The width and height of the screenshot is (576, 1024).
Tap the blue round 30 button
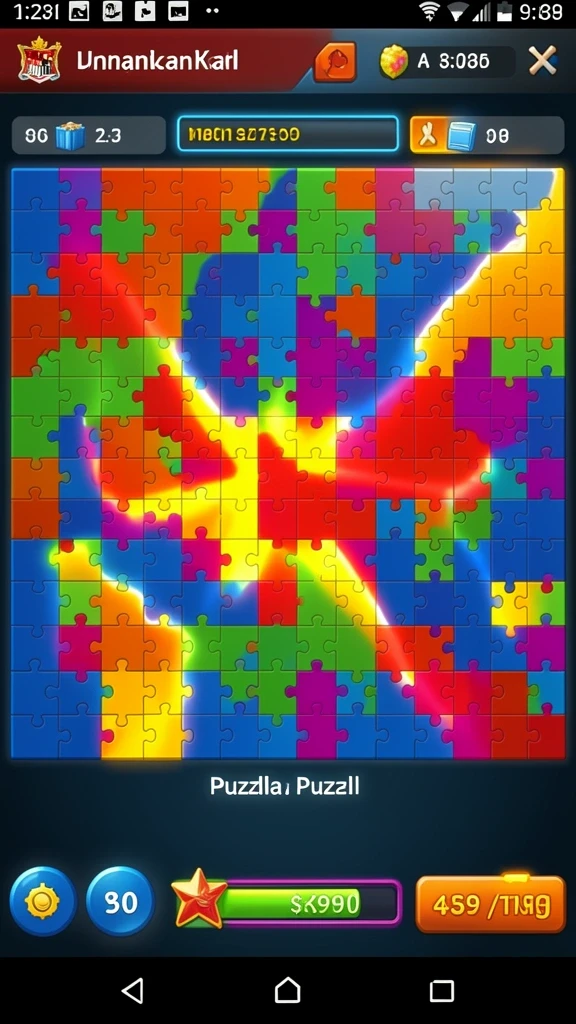(121, 902)
